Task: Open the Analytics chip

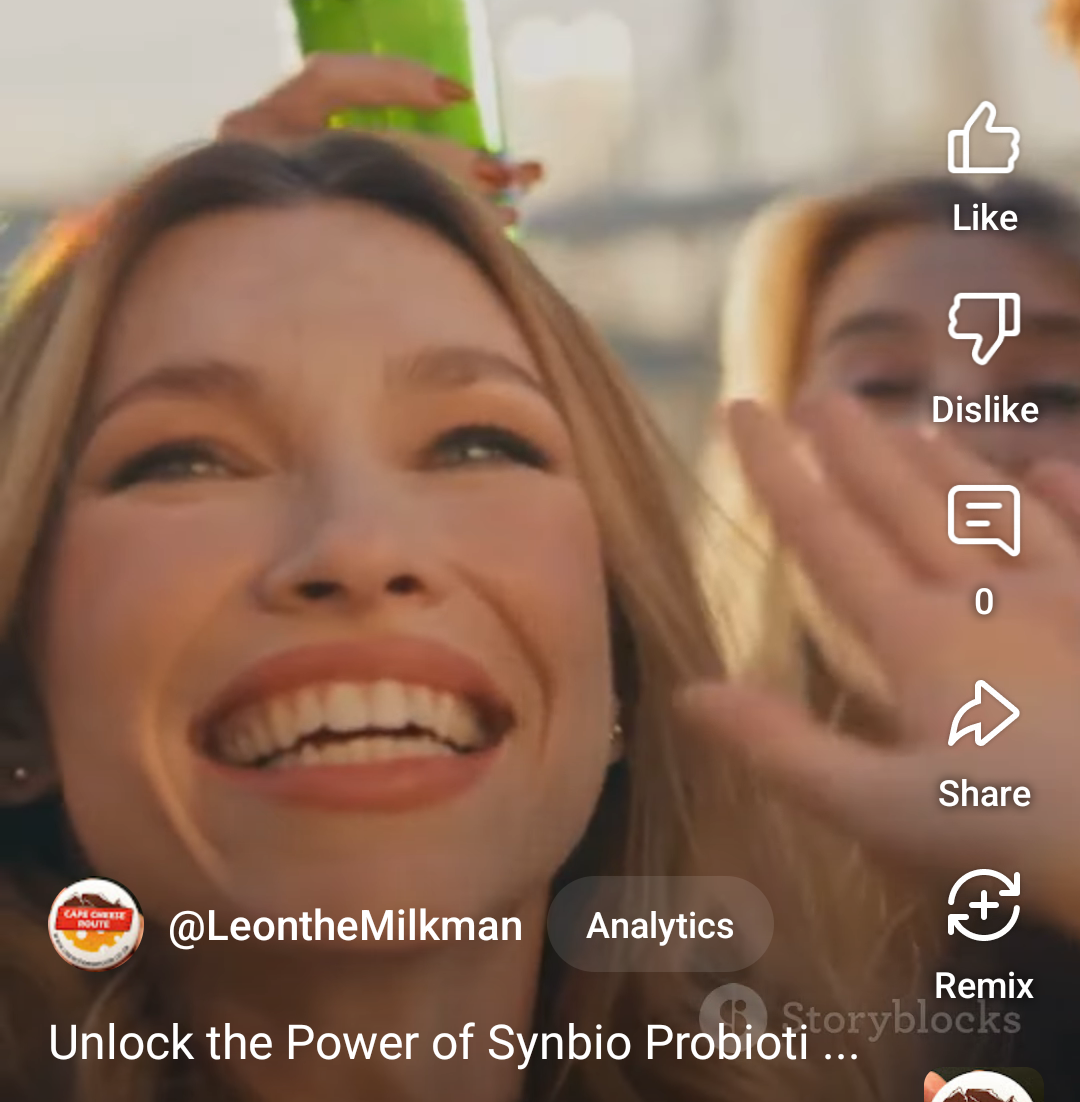Action: point(660,926)
